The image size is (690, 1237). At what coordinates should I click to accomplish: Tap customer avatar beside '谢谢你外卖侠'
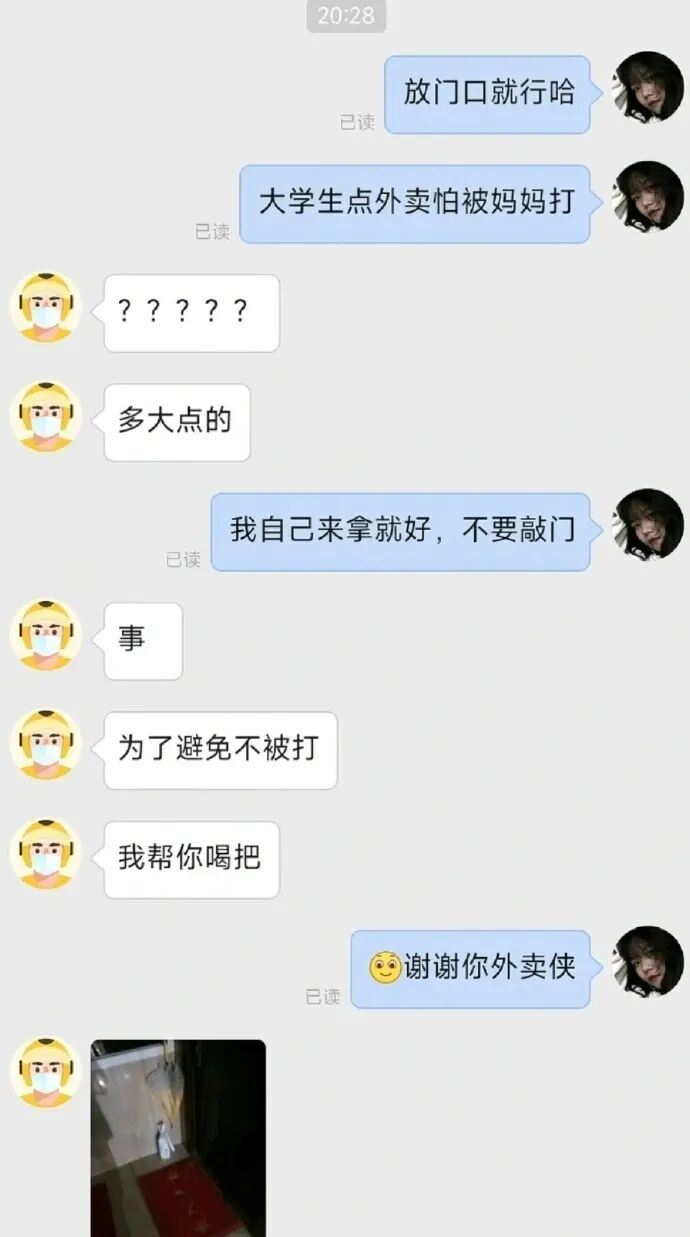point(647,962)
